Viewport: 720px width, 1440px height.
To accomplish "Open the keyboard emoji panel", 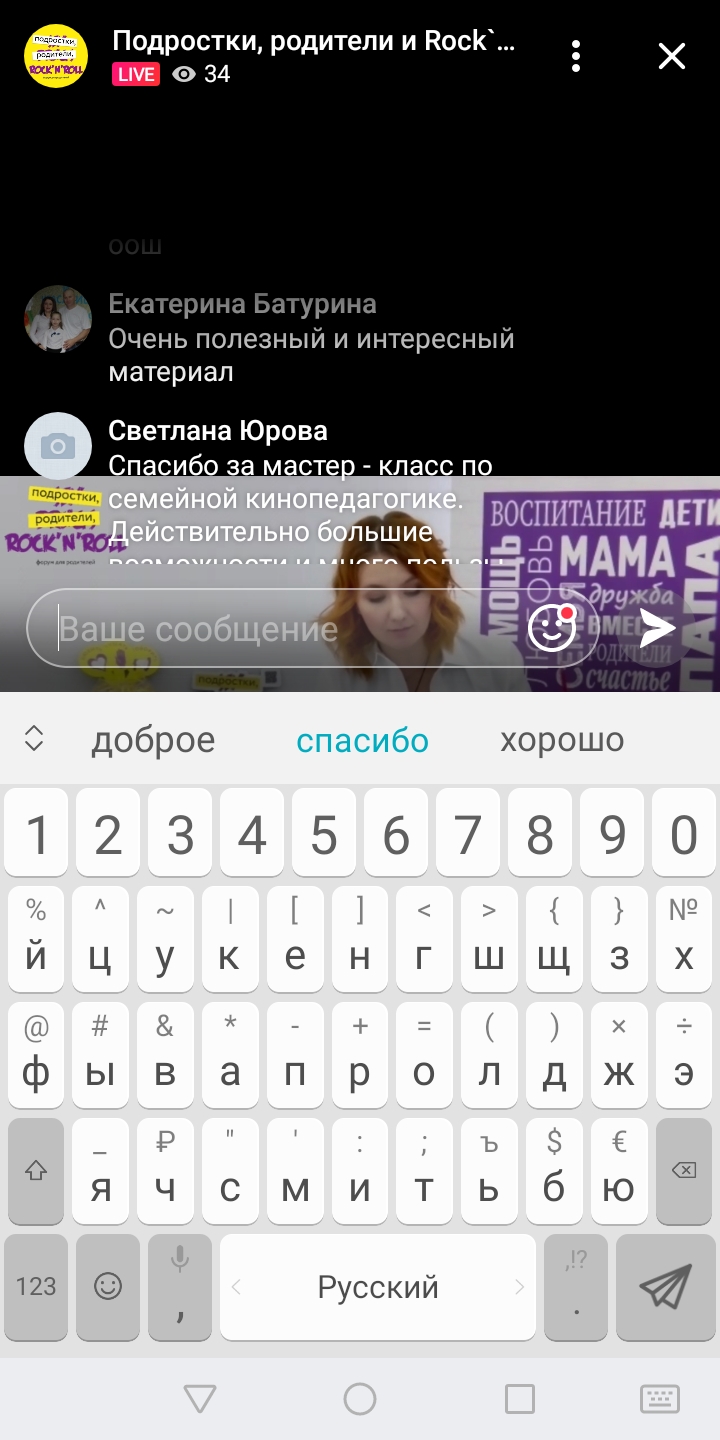I will pos(108,1286).
